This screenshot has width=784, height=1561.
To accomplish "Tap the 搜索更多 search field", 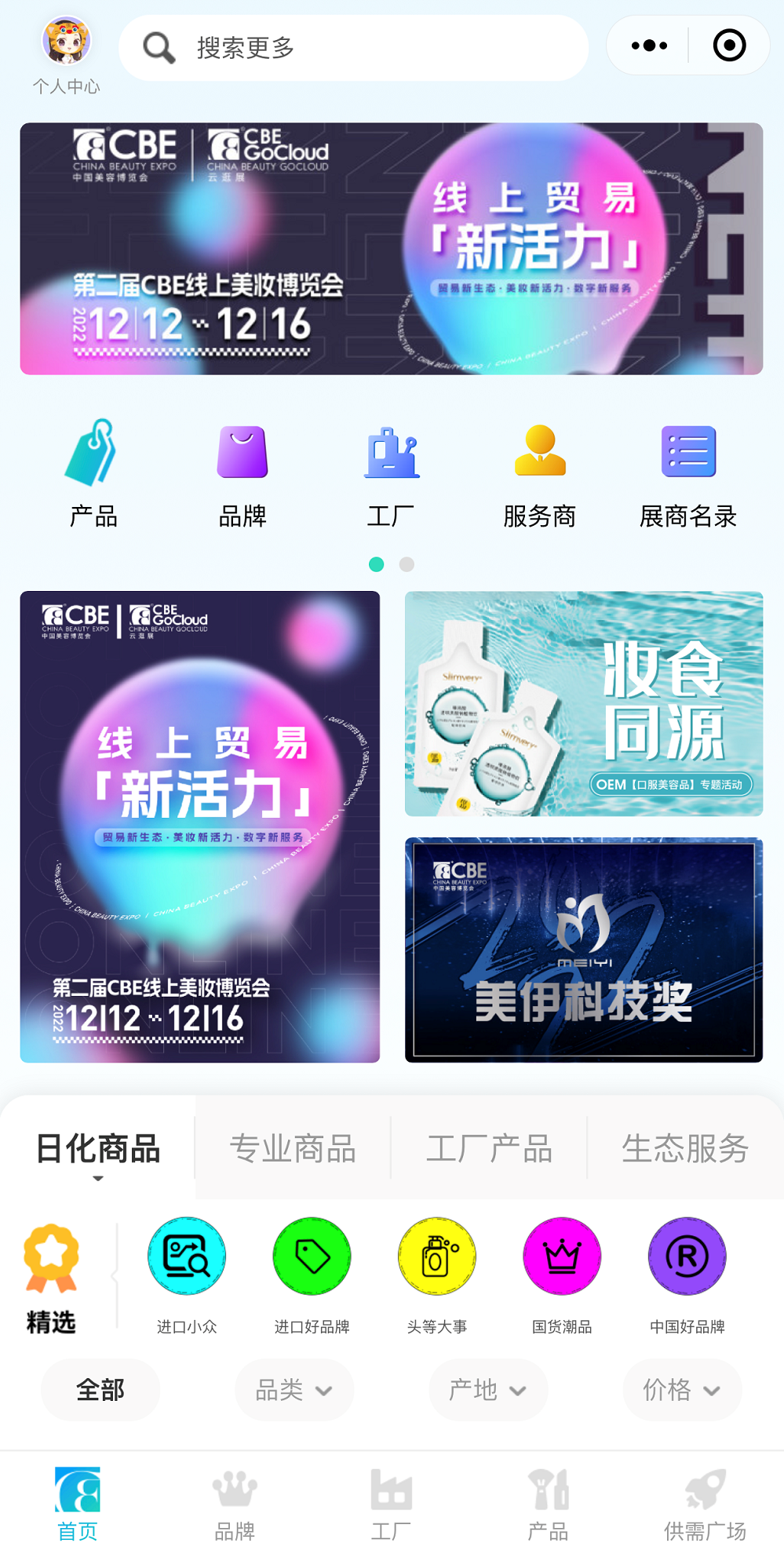I will (352, 47).
